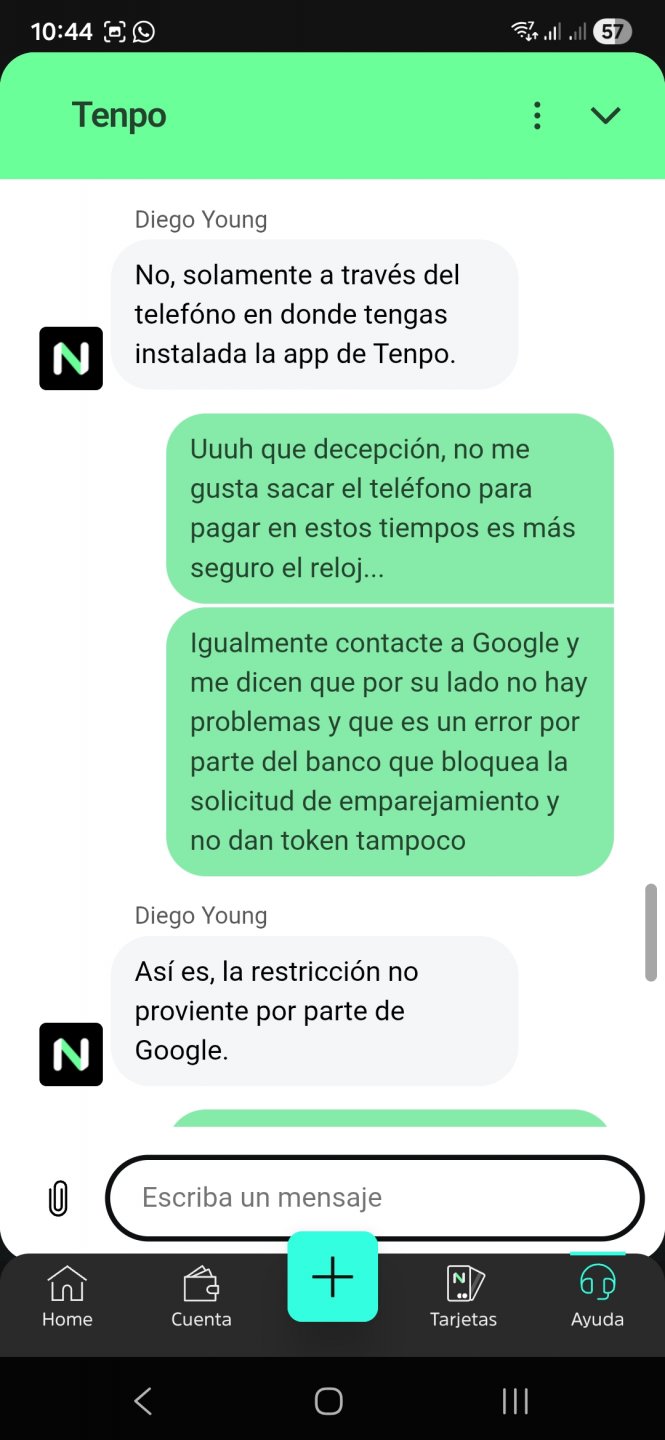Focus the 'Escriba un mensaje' field
This screenshot has width=665, height=1440.
[x=375, y=1197]
